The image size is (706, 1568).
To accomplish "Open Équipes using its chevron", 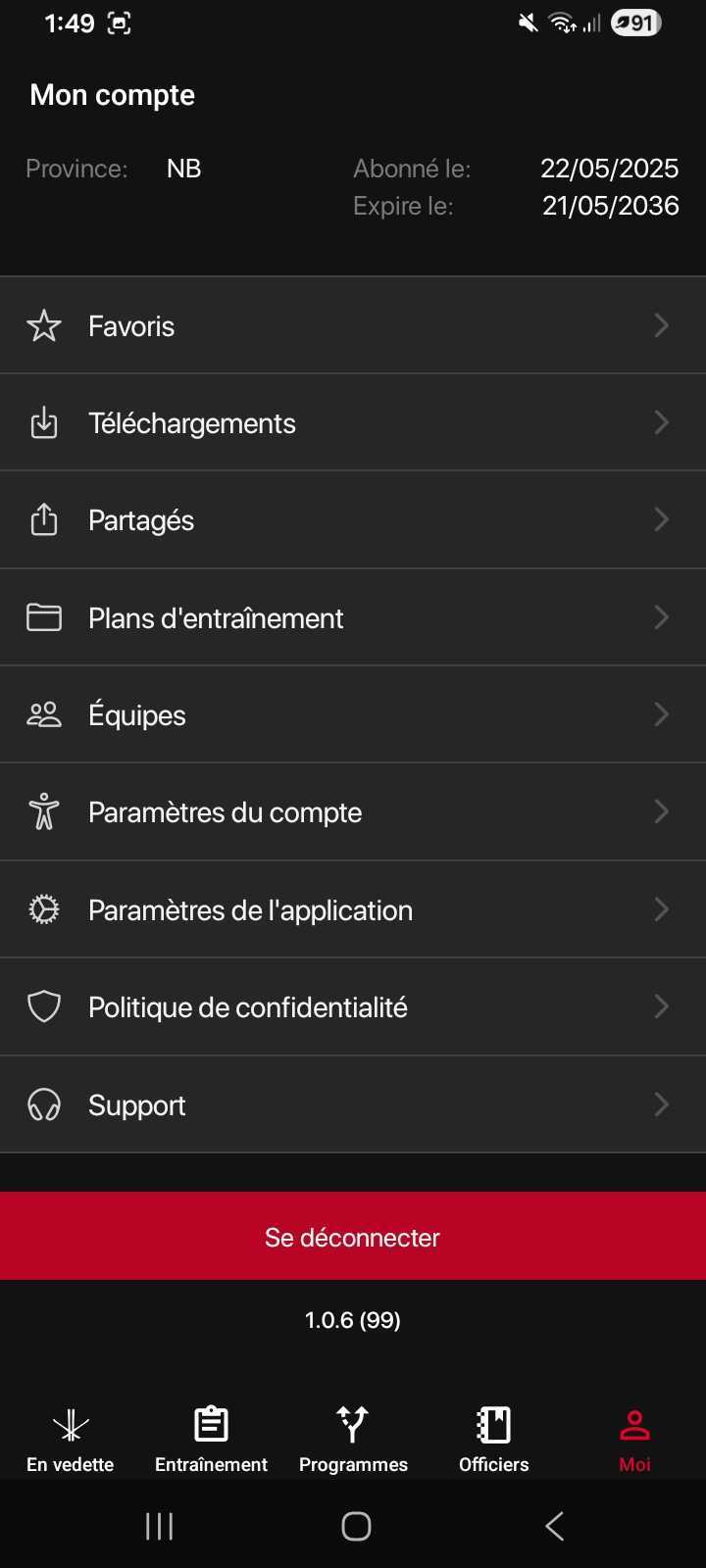I will [662, 714].
